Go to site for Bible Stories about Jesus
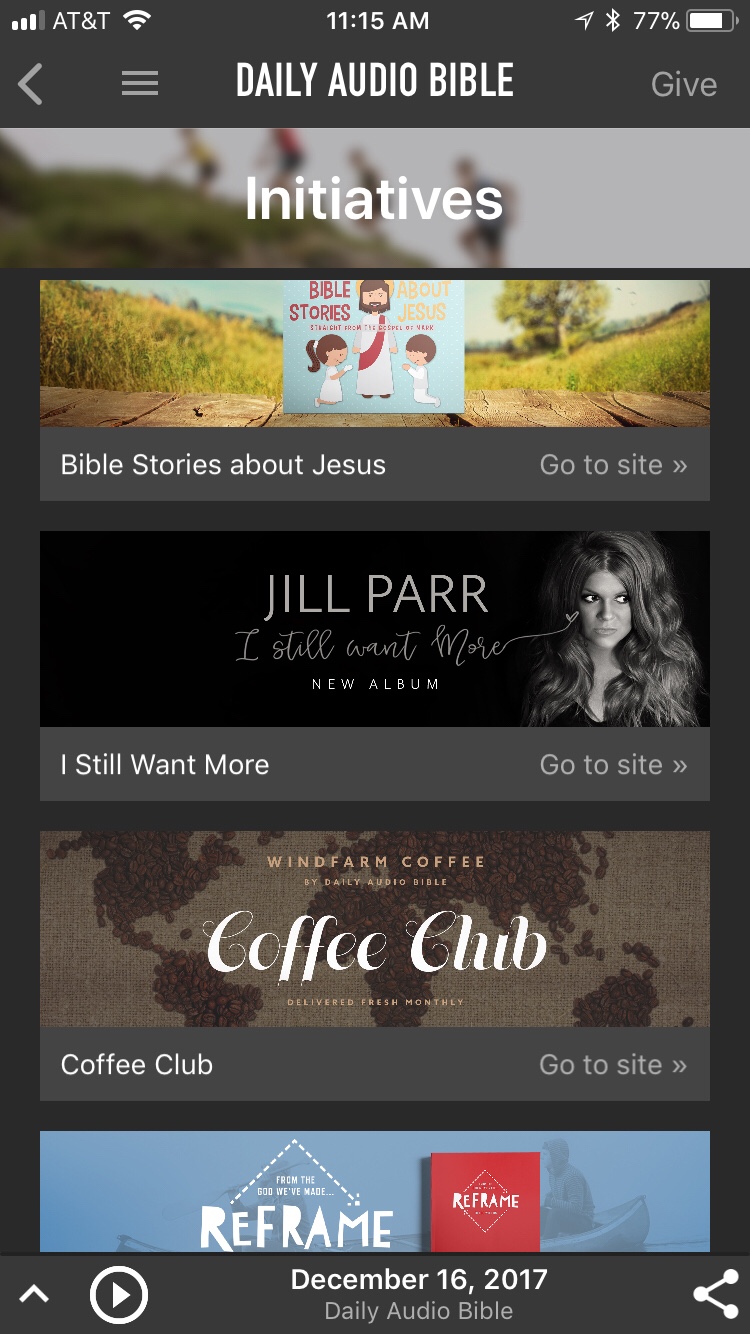This screenshot has height=1334, width=750. (x=613, y=465)
